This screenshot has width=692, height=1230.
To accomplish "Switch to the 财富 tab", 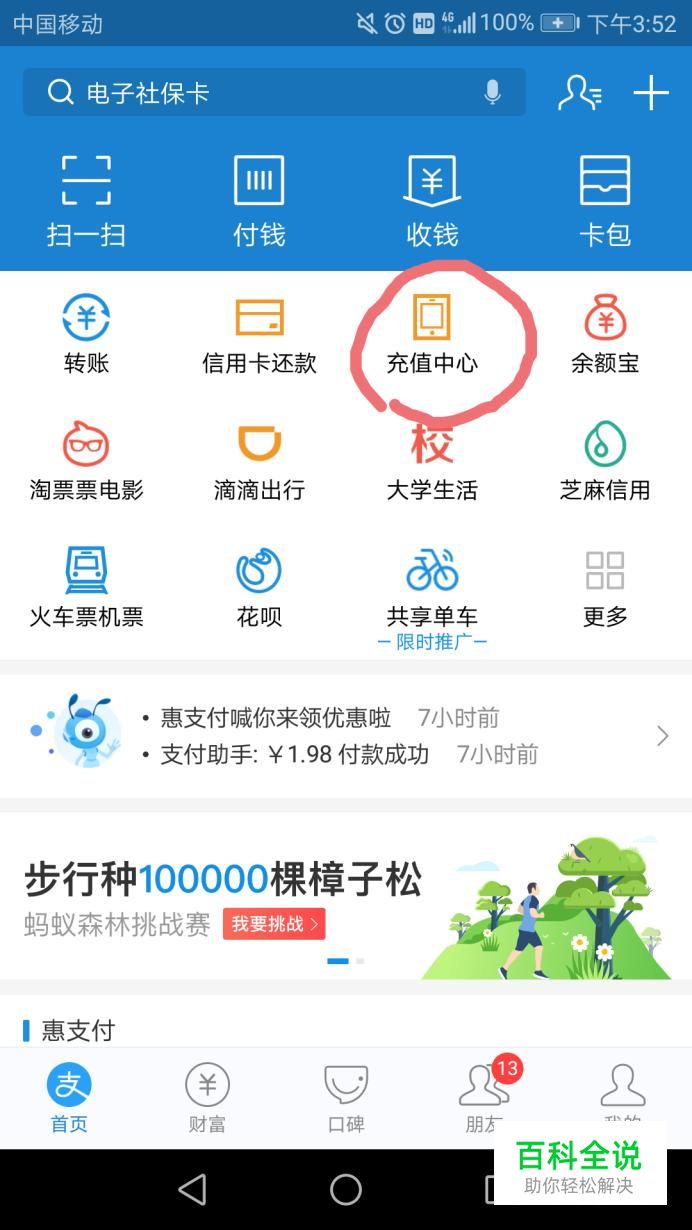I will coord(207,1098).
